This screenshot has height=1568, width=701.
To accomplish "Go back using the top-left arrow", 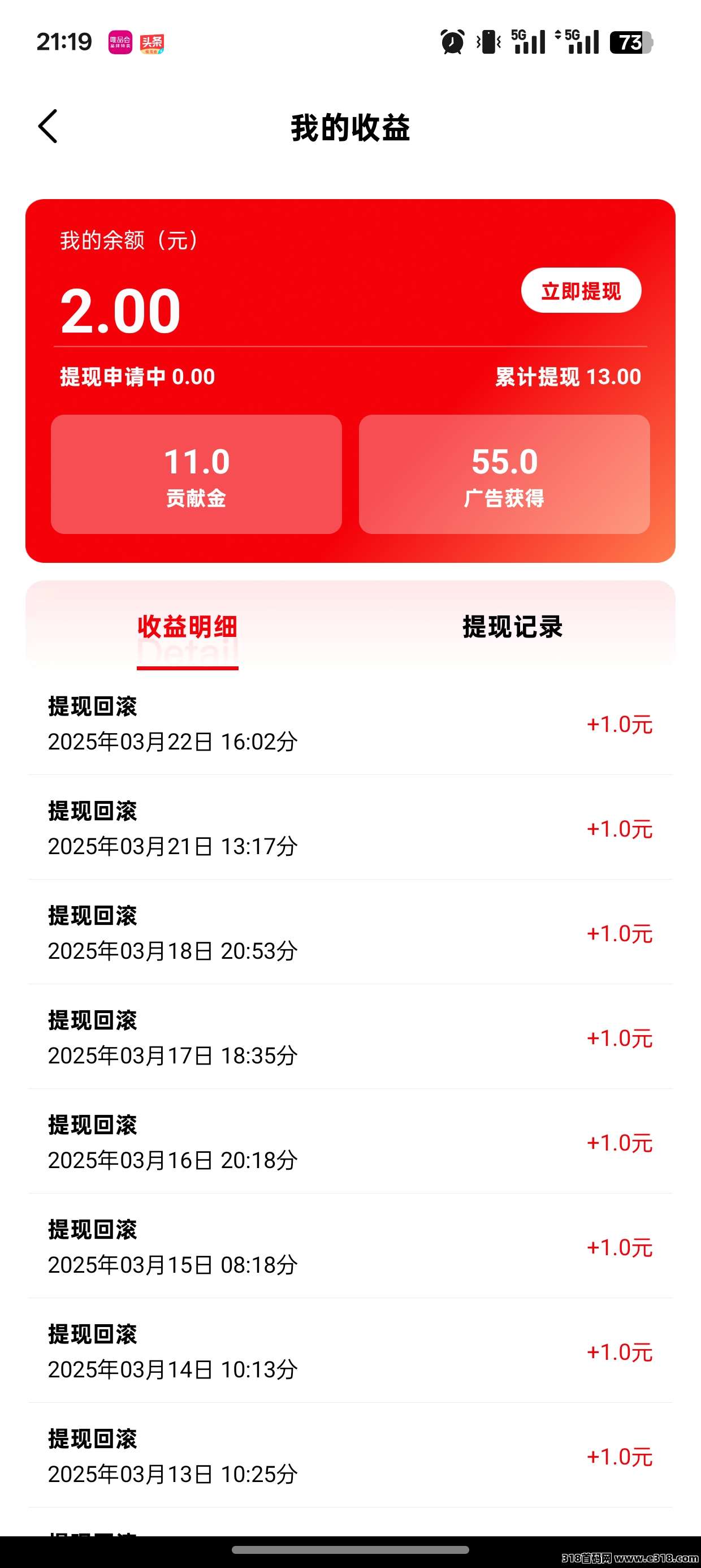I will [48, 127].
